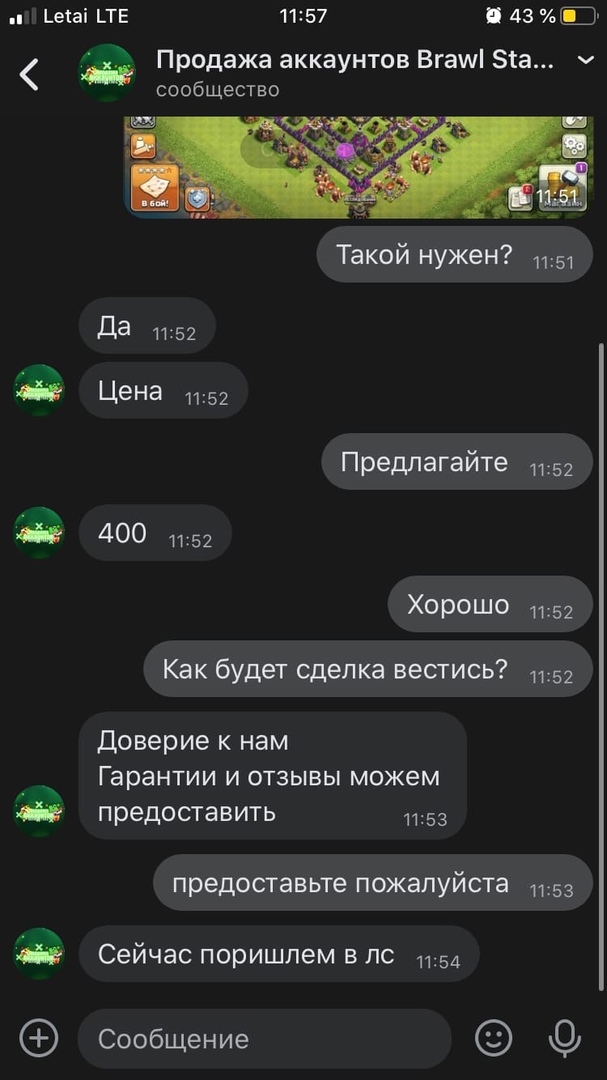The image size is (607, 1080).
Task: Open the Clash of Clans screenshot attachment
Action: pyautogui.click(x=357, y=166)
